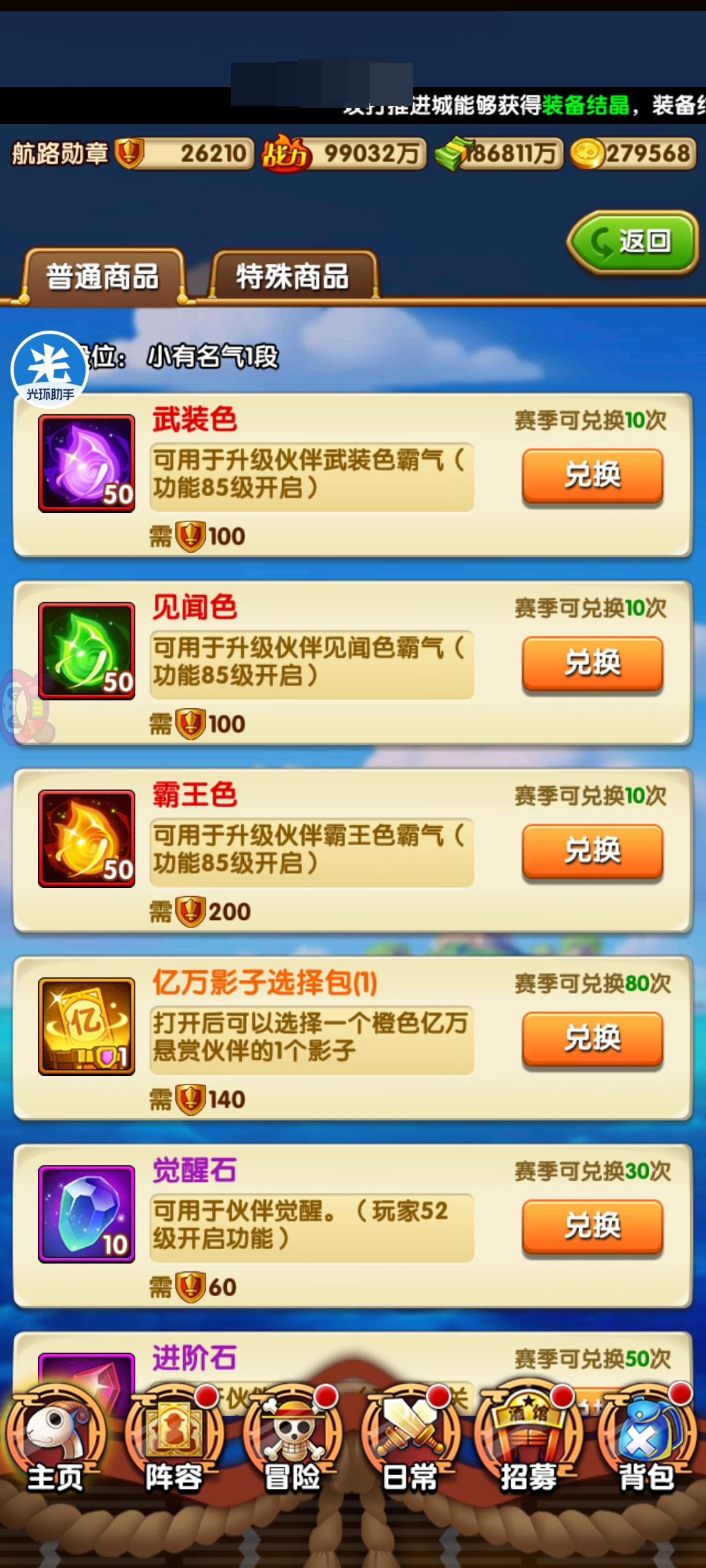Exchange medals for 觉醒石
This screenshot has width=706, height=1568.
click(x=592, y=1226)
